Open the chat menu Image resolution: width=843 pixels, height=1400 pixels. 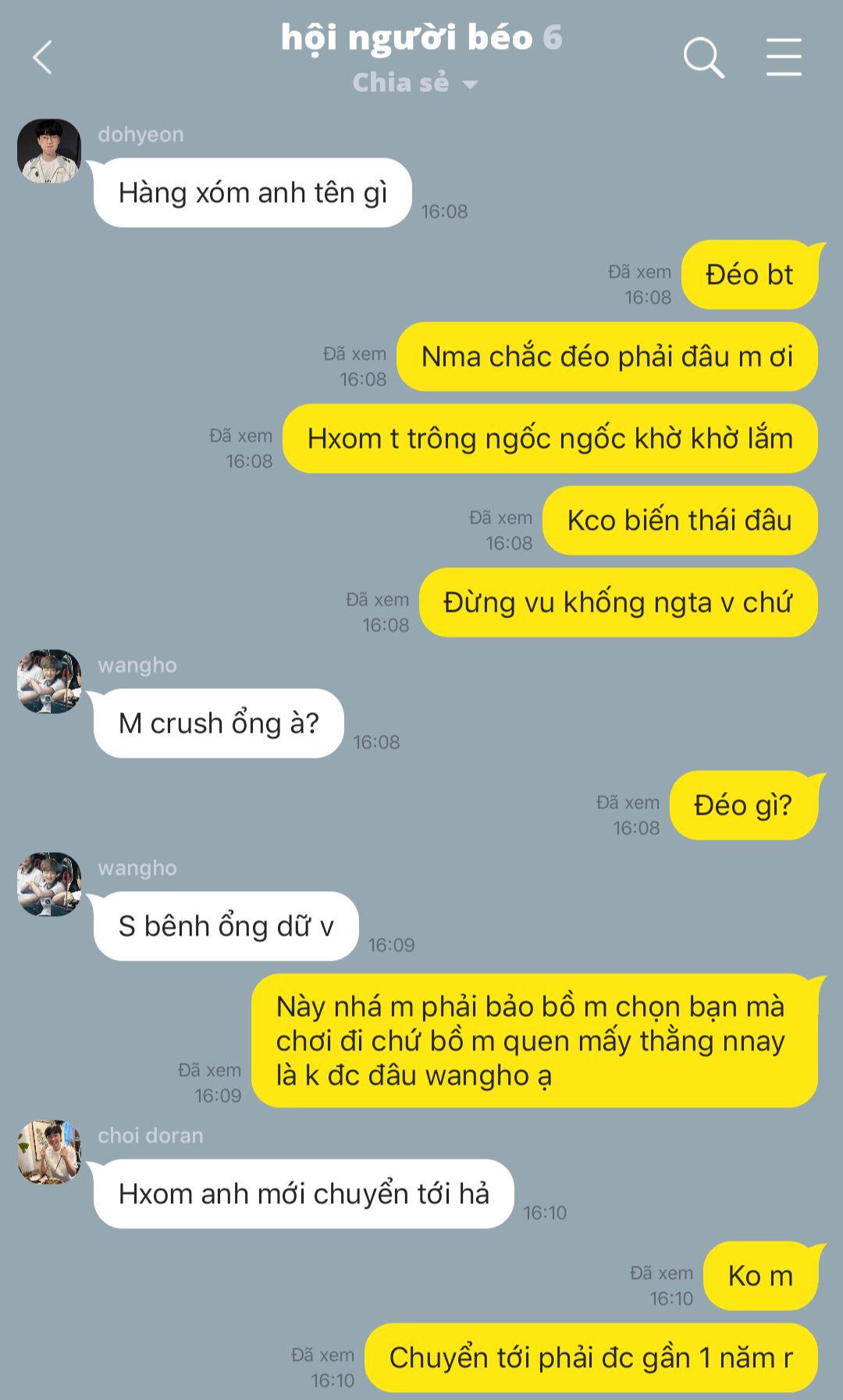coord(784,58)
